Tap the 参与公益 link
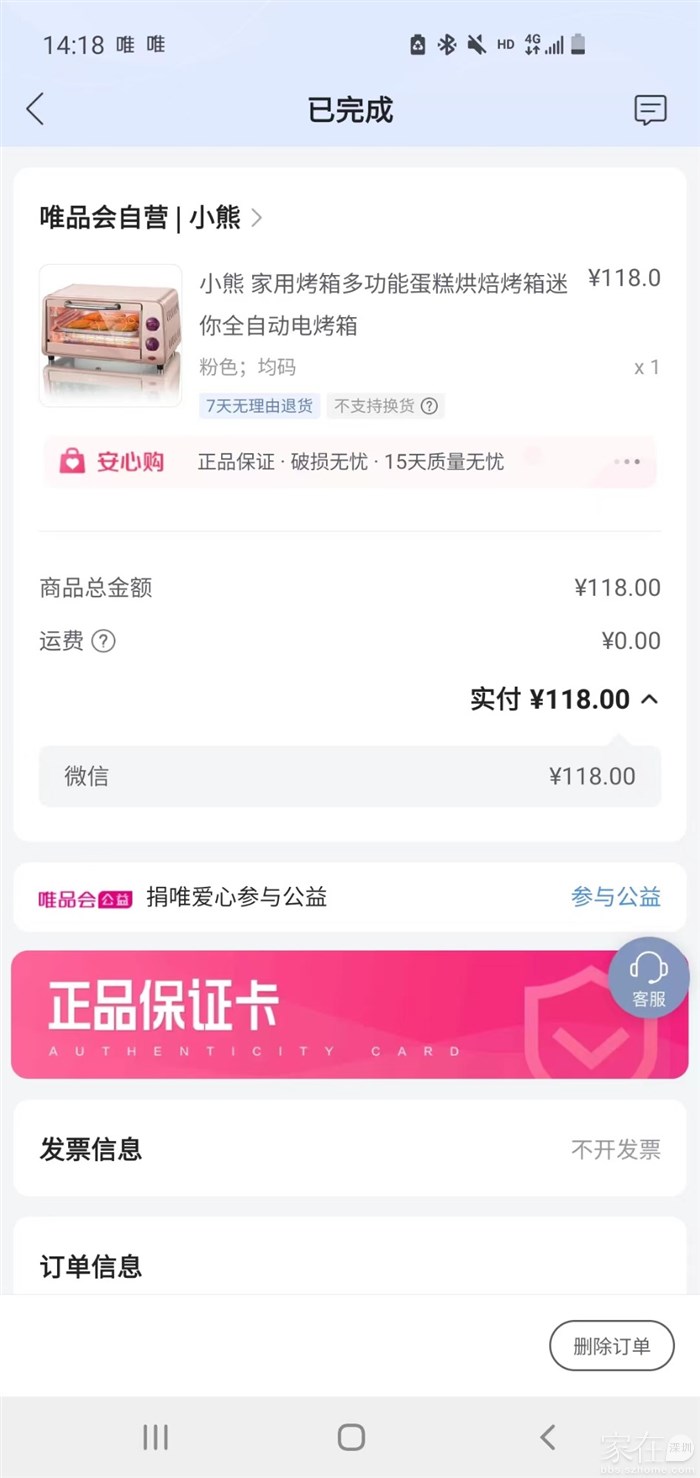 [615, 897]
